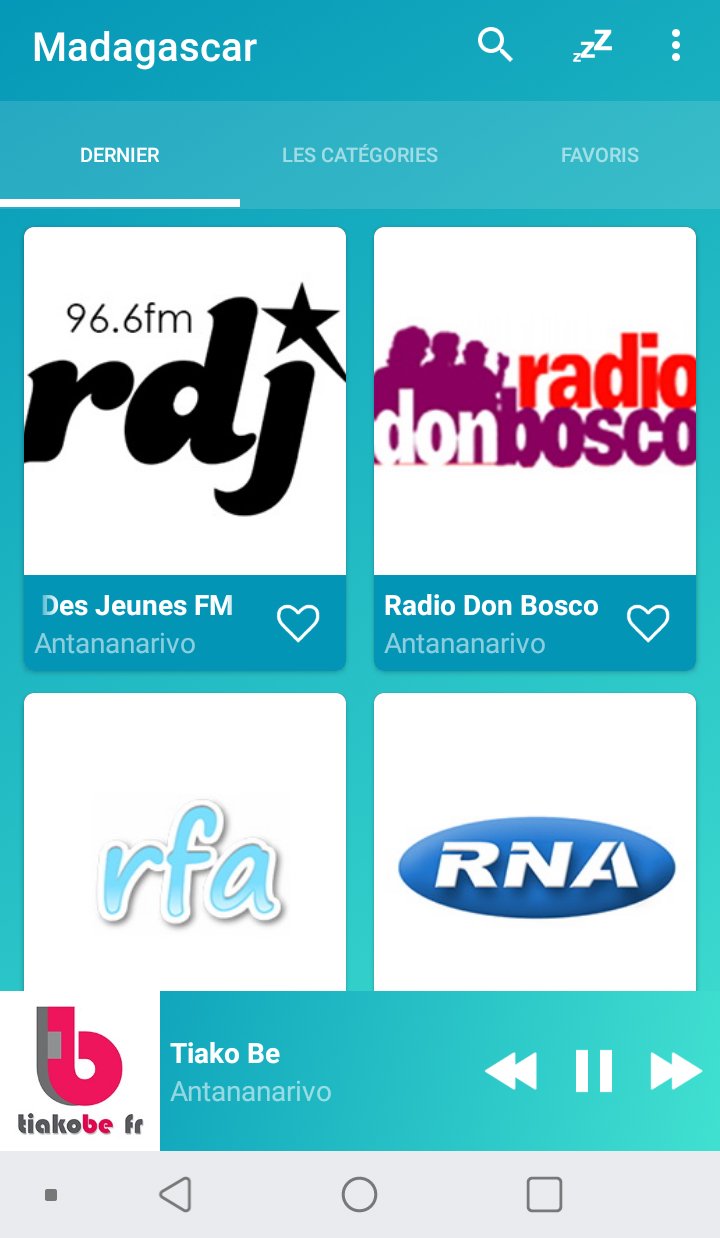Screen dimensions: 720x1238
Task: Skip to the previous station
Action: point(511,1071)
